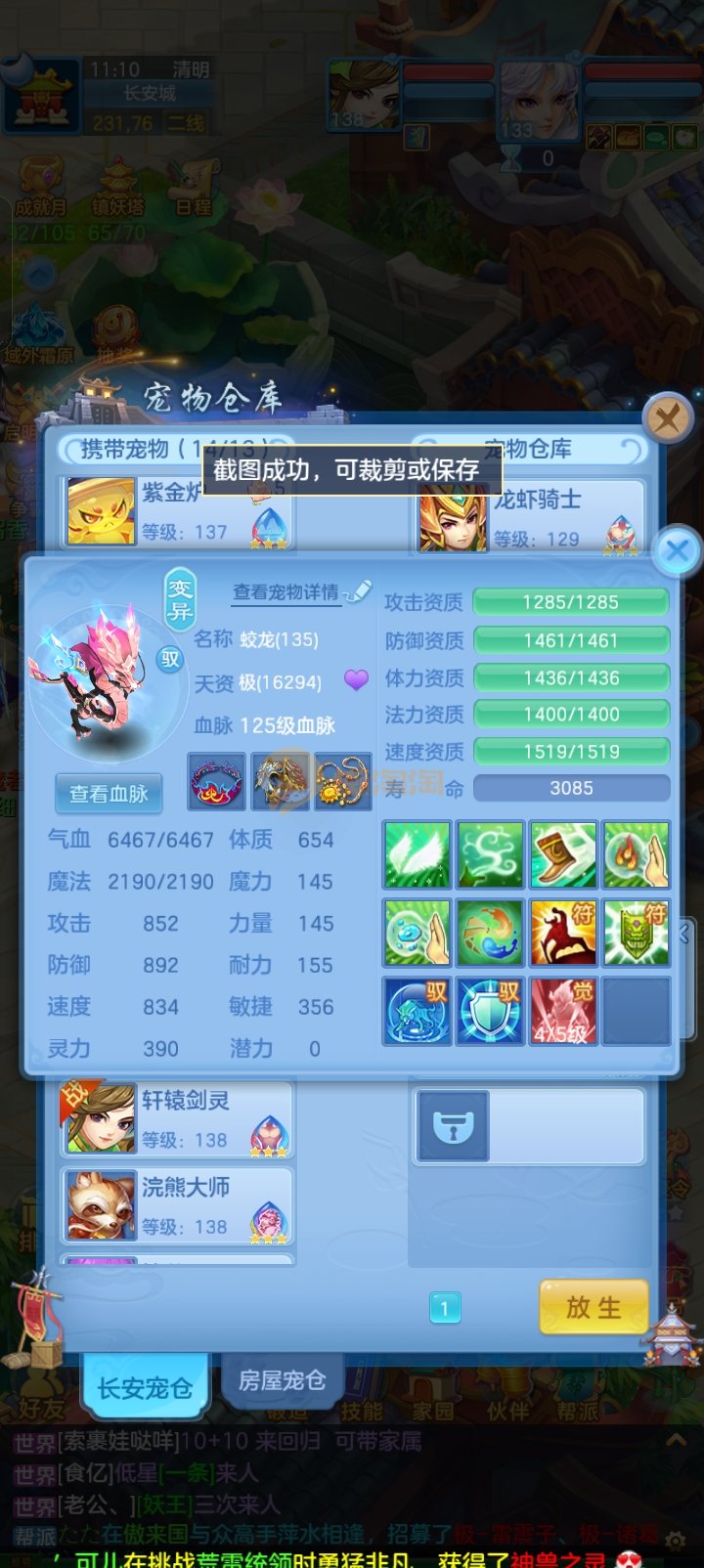The width and height of the screenshot is (704, 1568).
Task: View the wing skill icon
Action: point(418,854)
